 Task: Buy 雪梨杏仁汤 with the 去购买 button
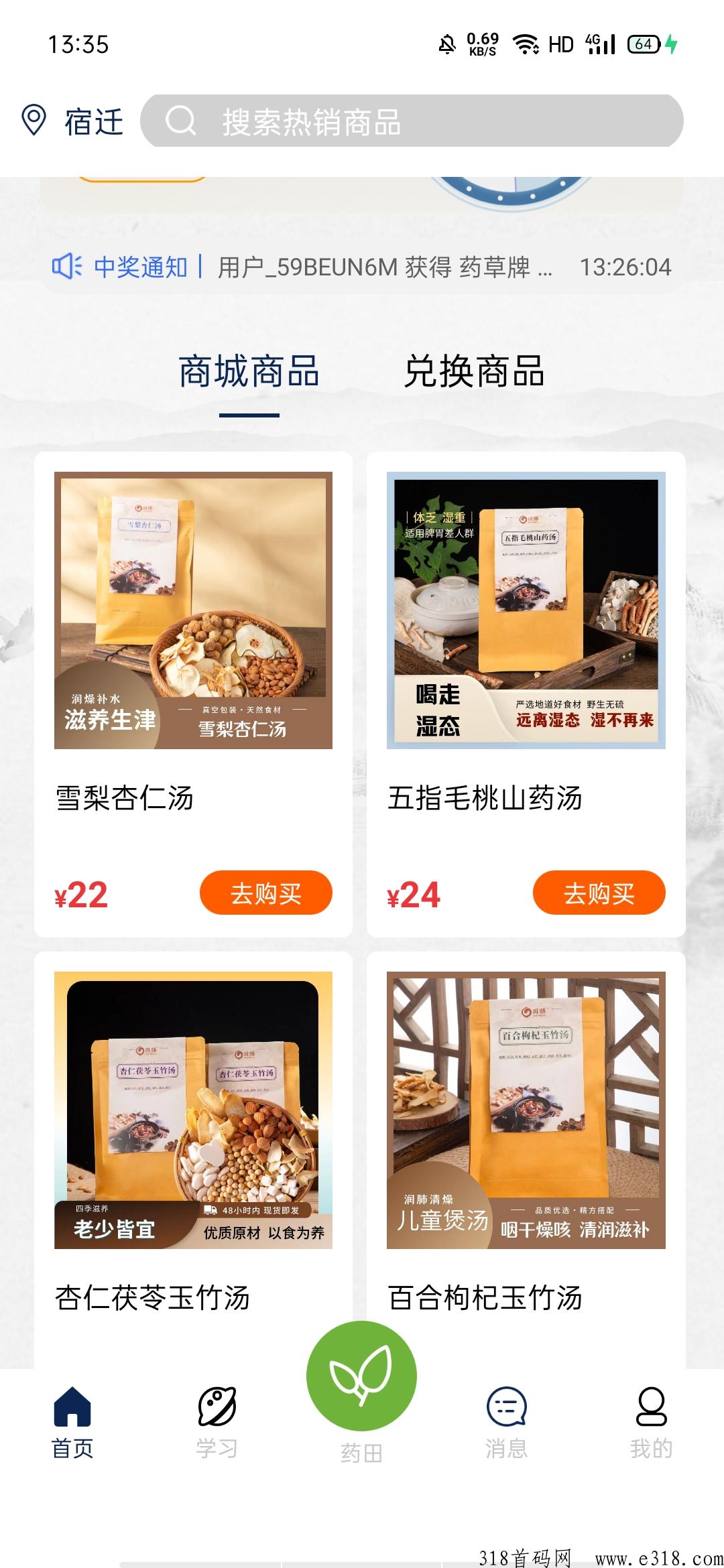[x=266, y=893]
